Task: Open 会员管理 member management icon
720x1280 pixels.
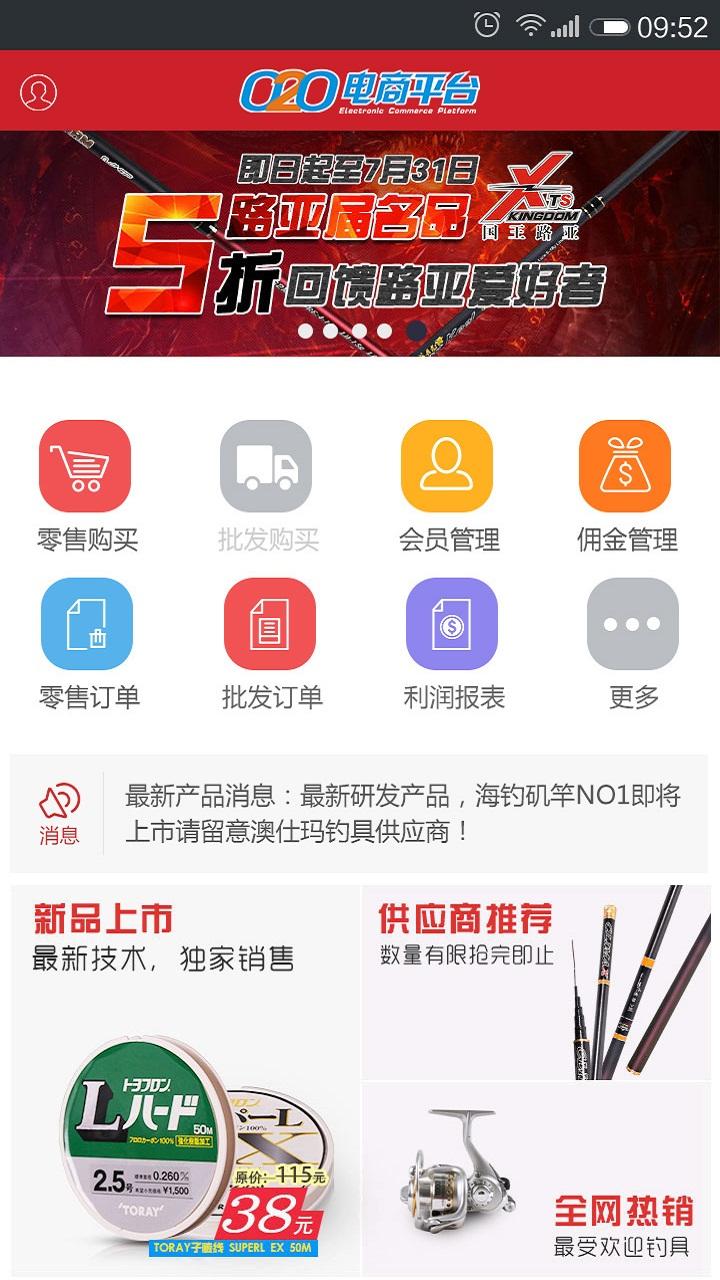Action: pyautogui.click(x=448, y=466)
